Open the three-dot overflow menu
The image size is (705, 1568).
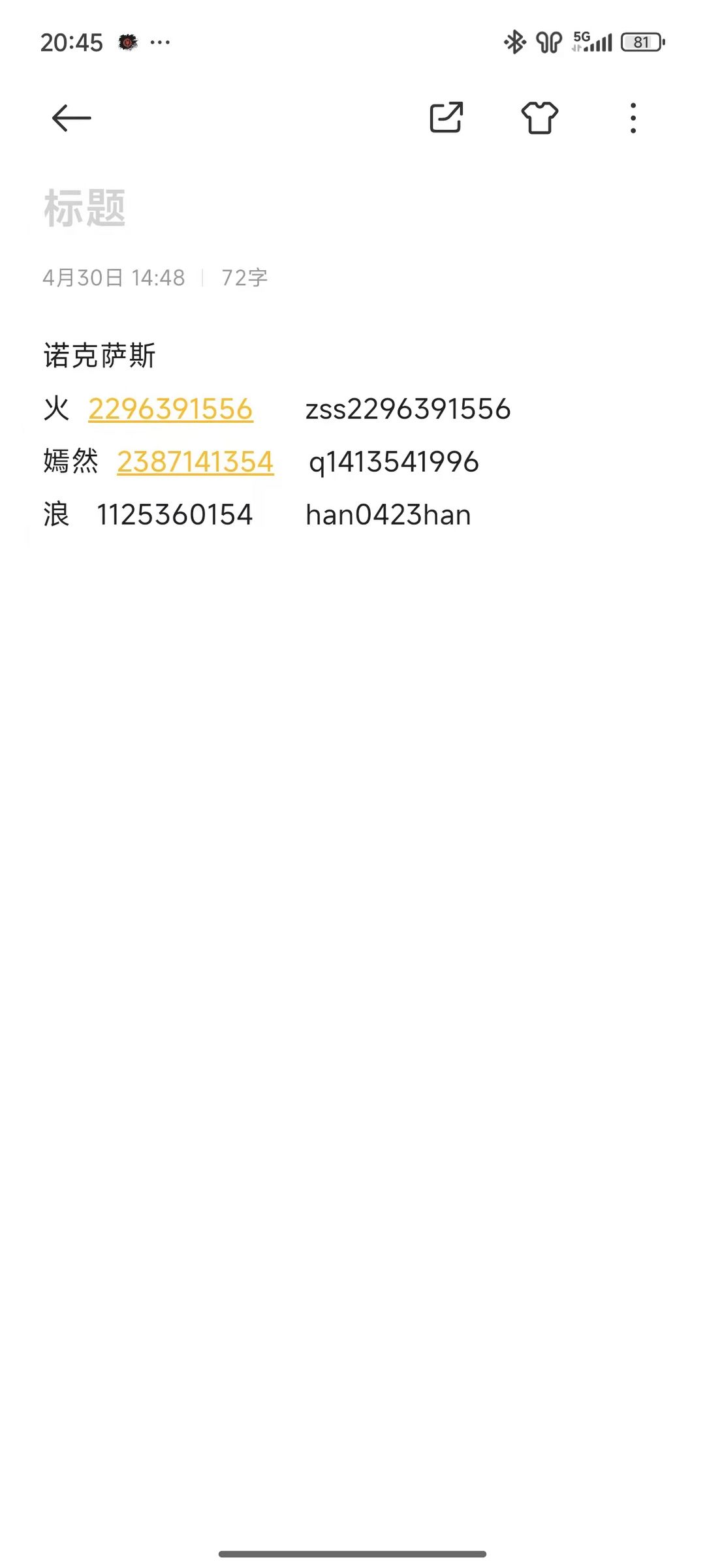pos(633,118)
